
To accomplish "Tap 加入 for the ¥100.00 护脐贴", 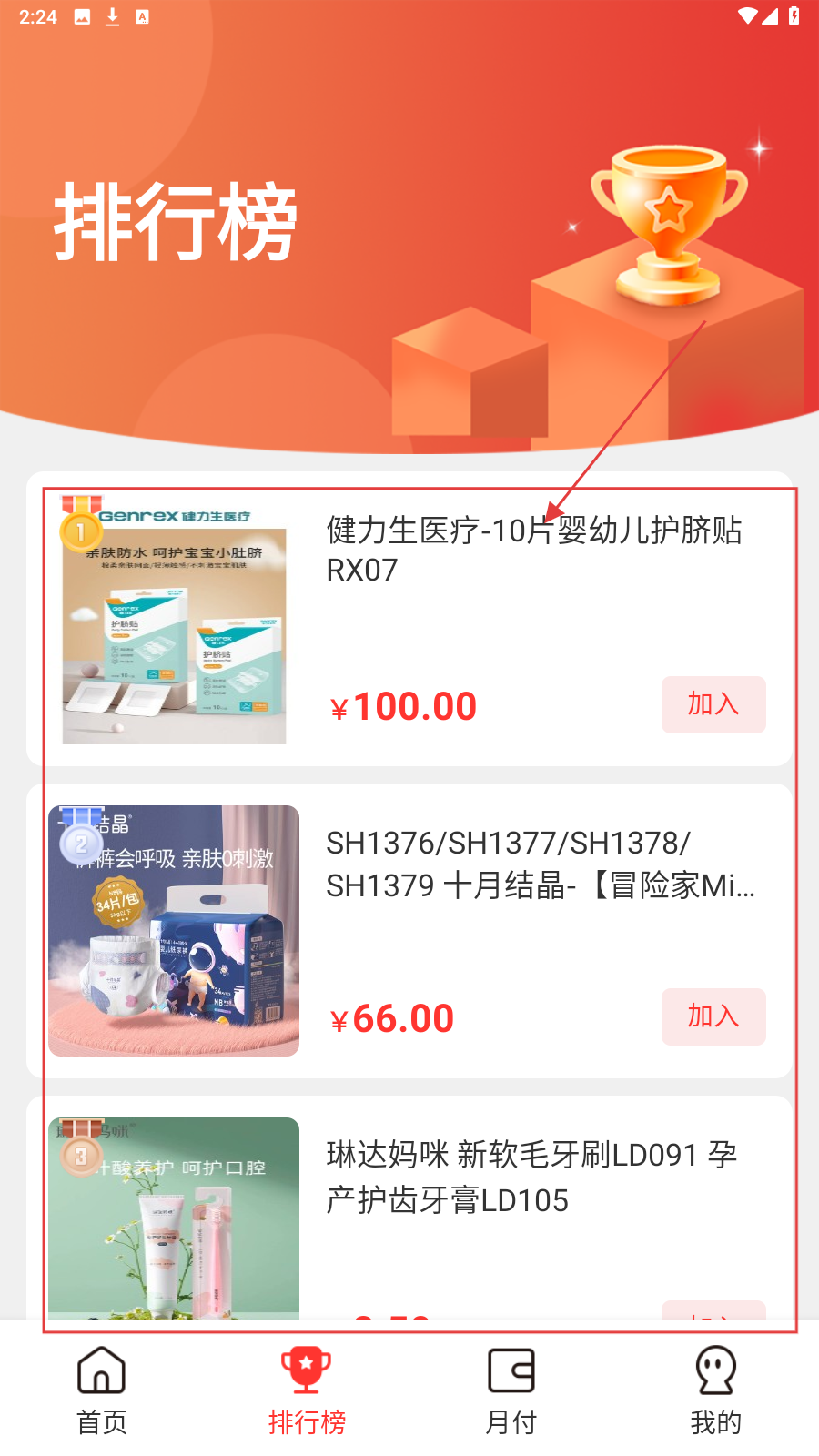I will 713,704.
